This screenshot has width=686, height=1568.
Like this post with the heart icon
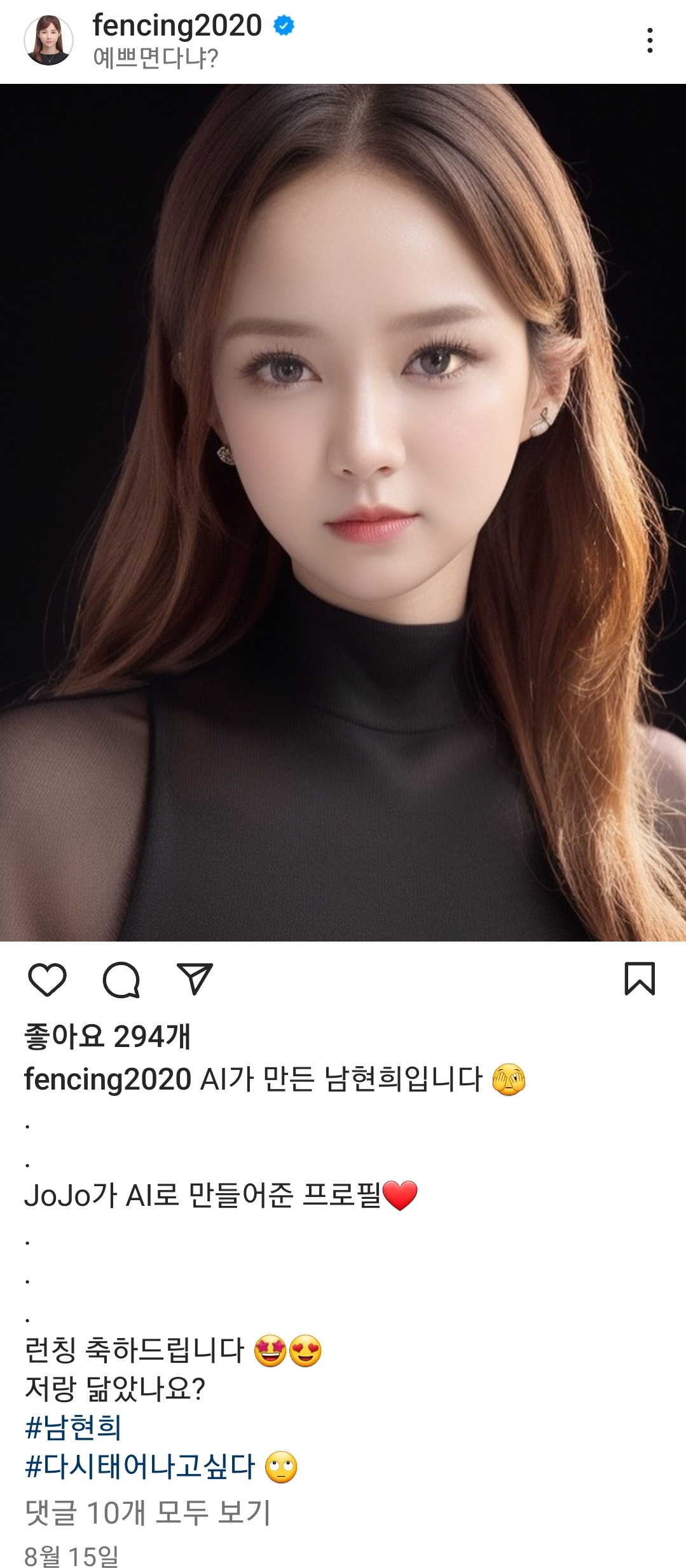[x=48, y=979]
